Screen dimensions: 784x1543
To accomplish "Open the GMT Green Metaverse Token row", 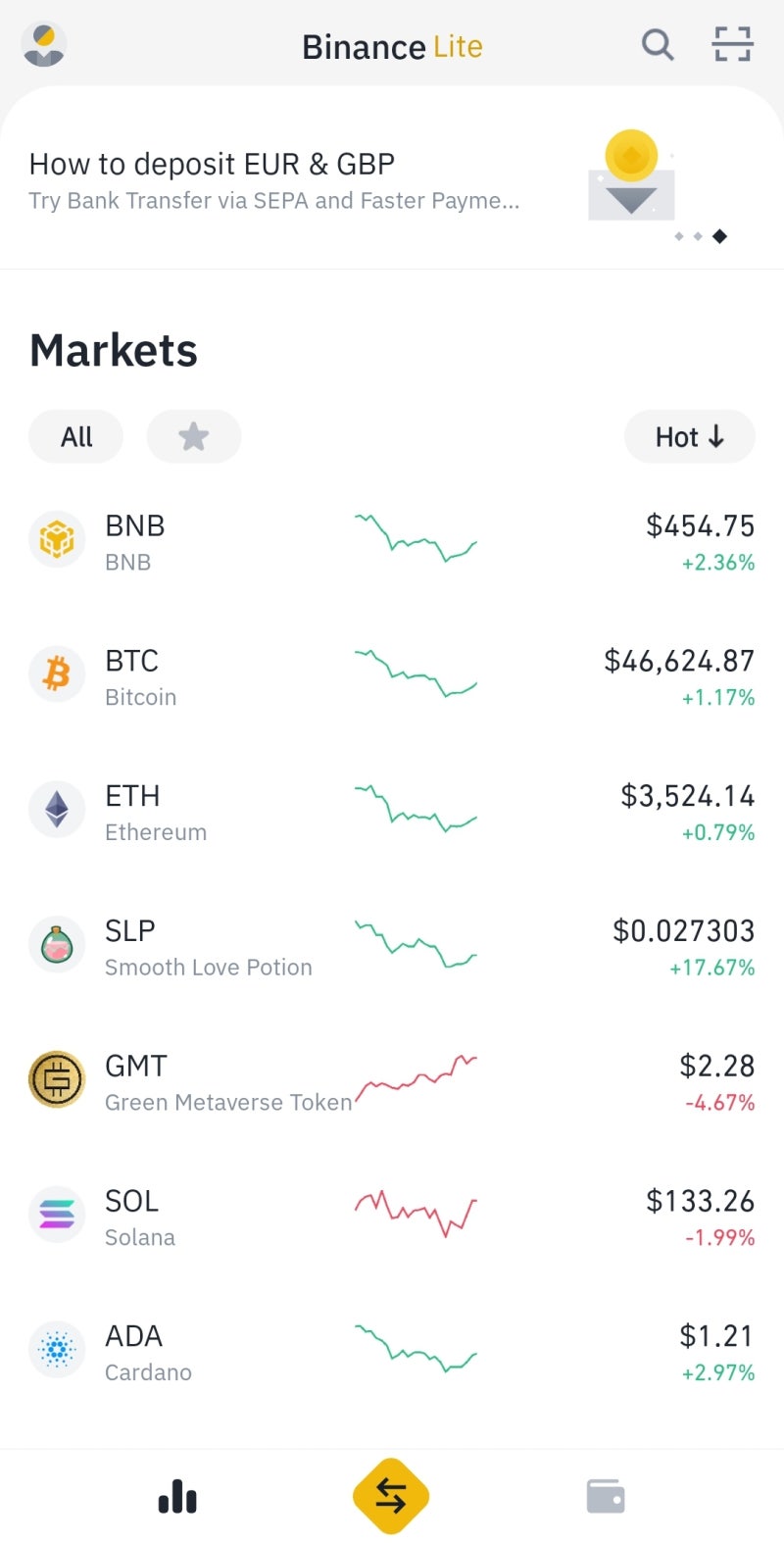I will click(x=392, y=1082).
